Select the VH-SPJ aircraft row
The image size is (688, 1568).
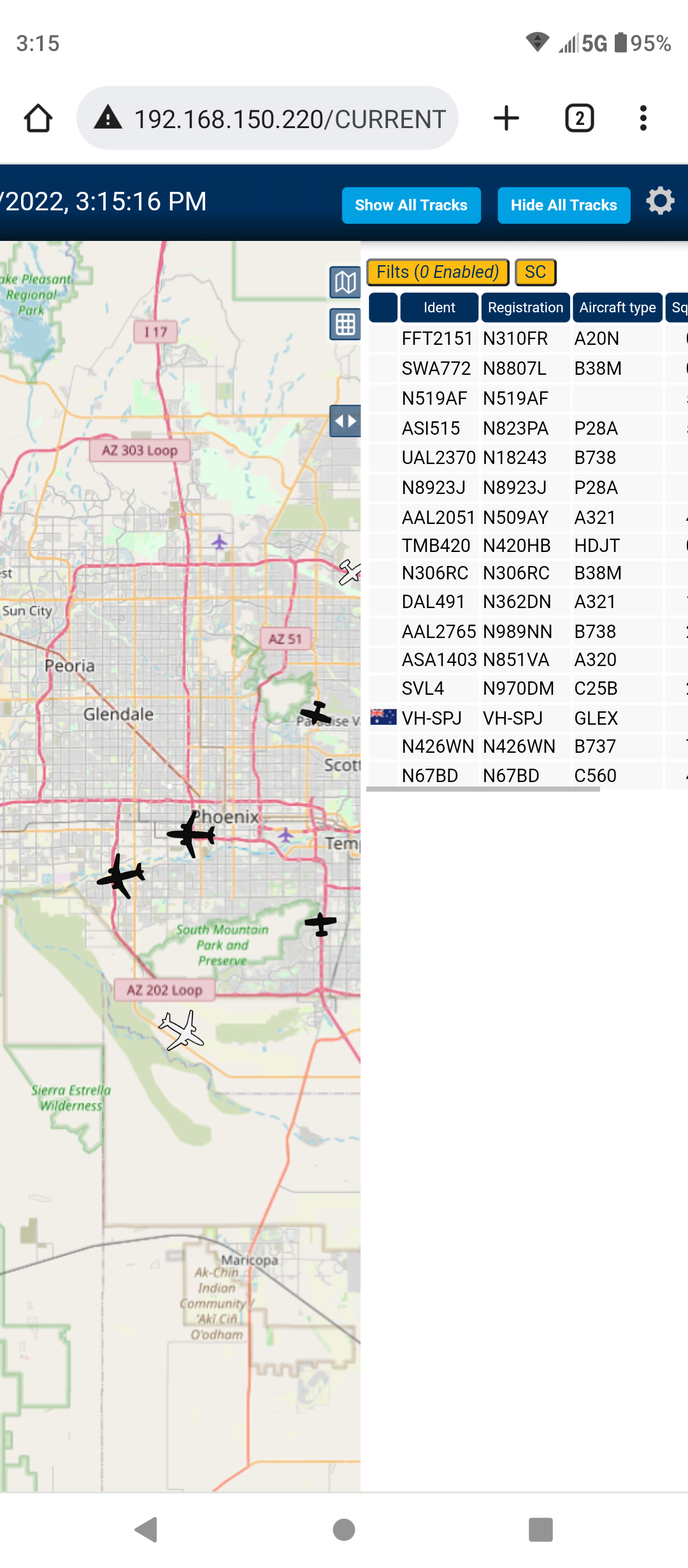coord(528,718)
